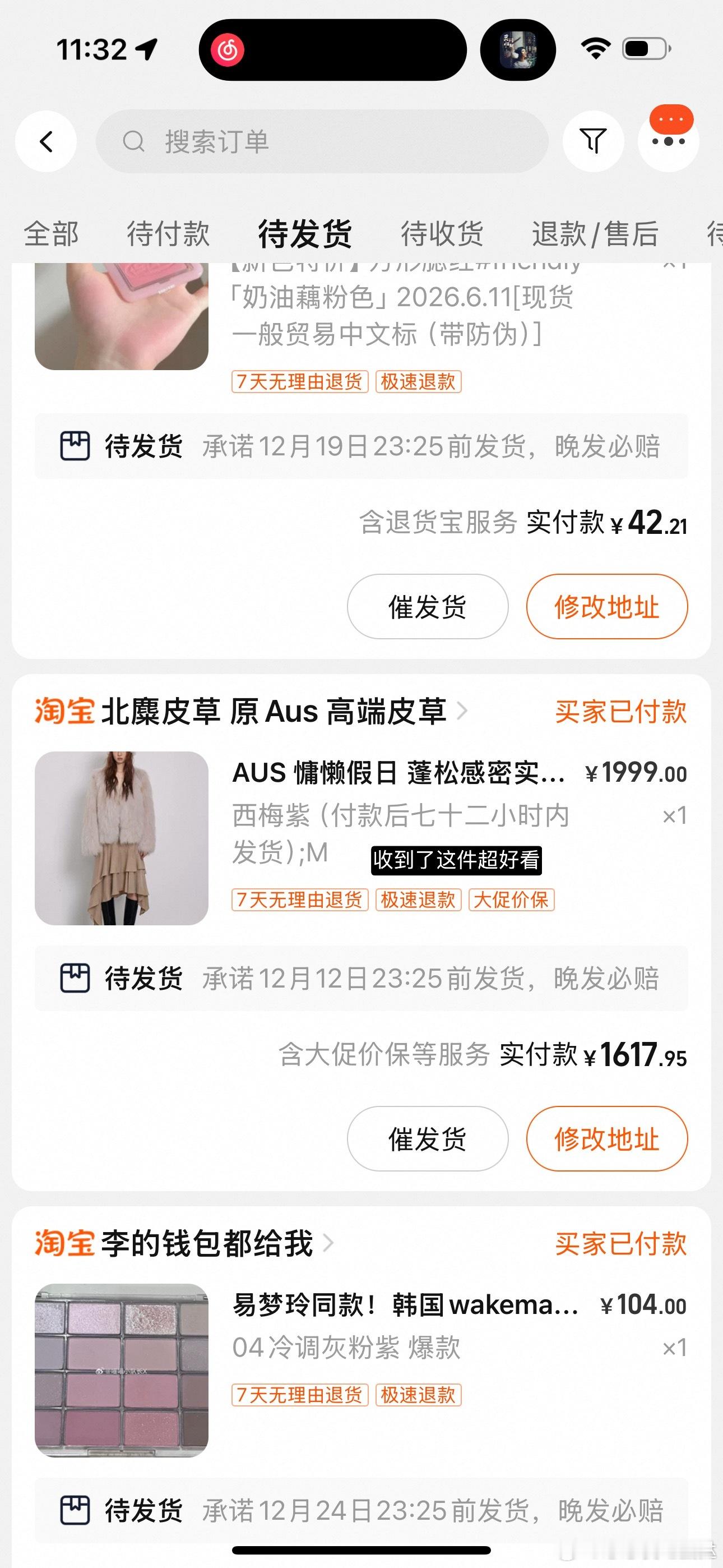Open the more options menu at top right
Screen dimensions: 723x1568
click(x=668, y=141)
